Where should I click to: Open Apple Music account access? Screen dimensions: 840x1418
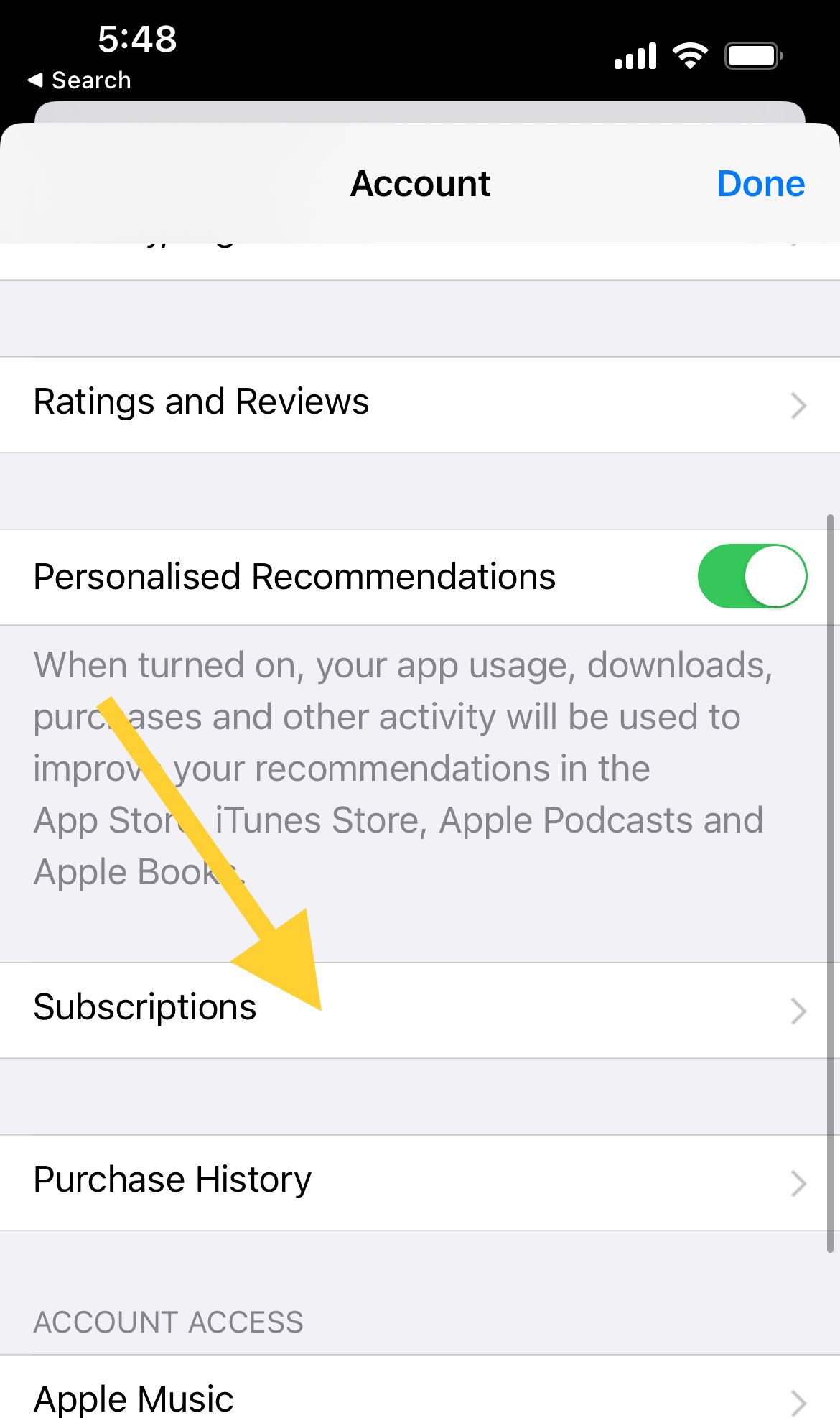tap(420, 1390)
